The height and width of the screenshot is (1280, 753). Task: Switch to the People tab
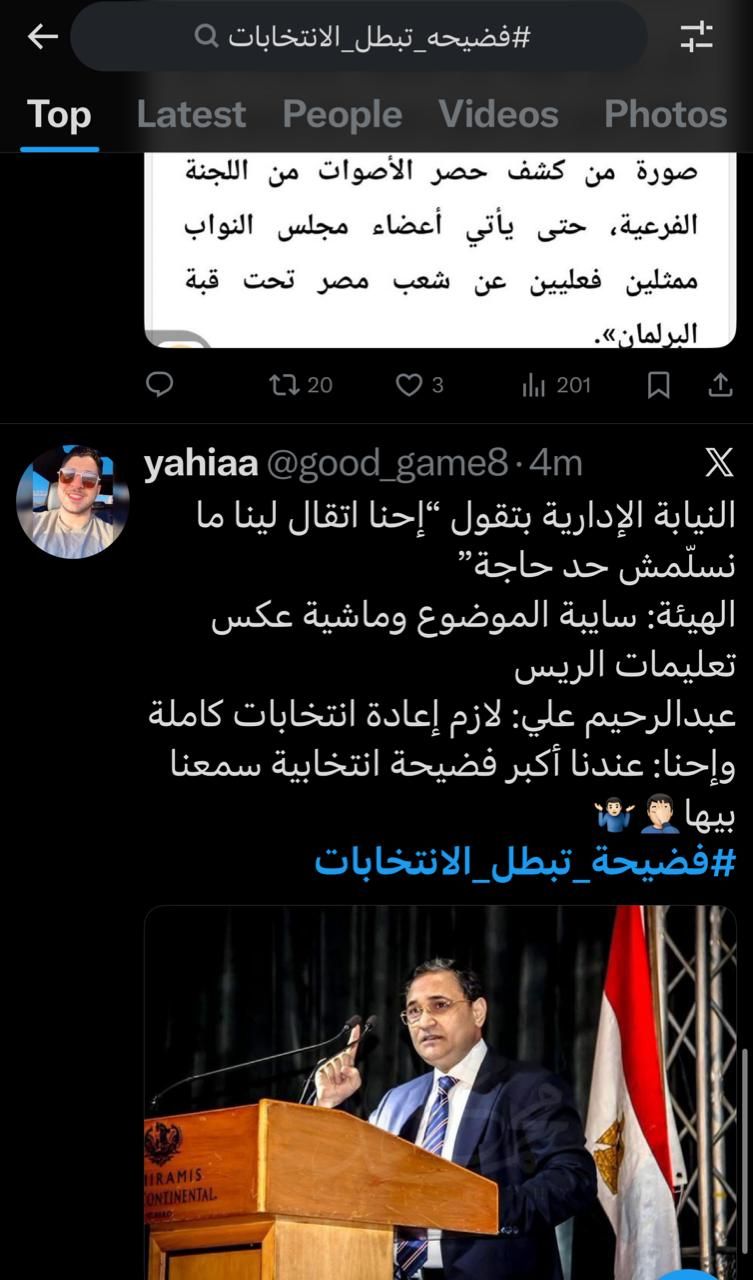point(342,115)
